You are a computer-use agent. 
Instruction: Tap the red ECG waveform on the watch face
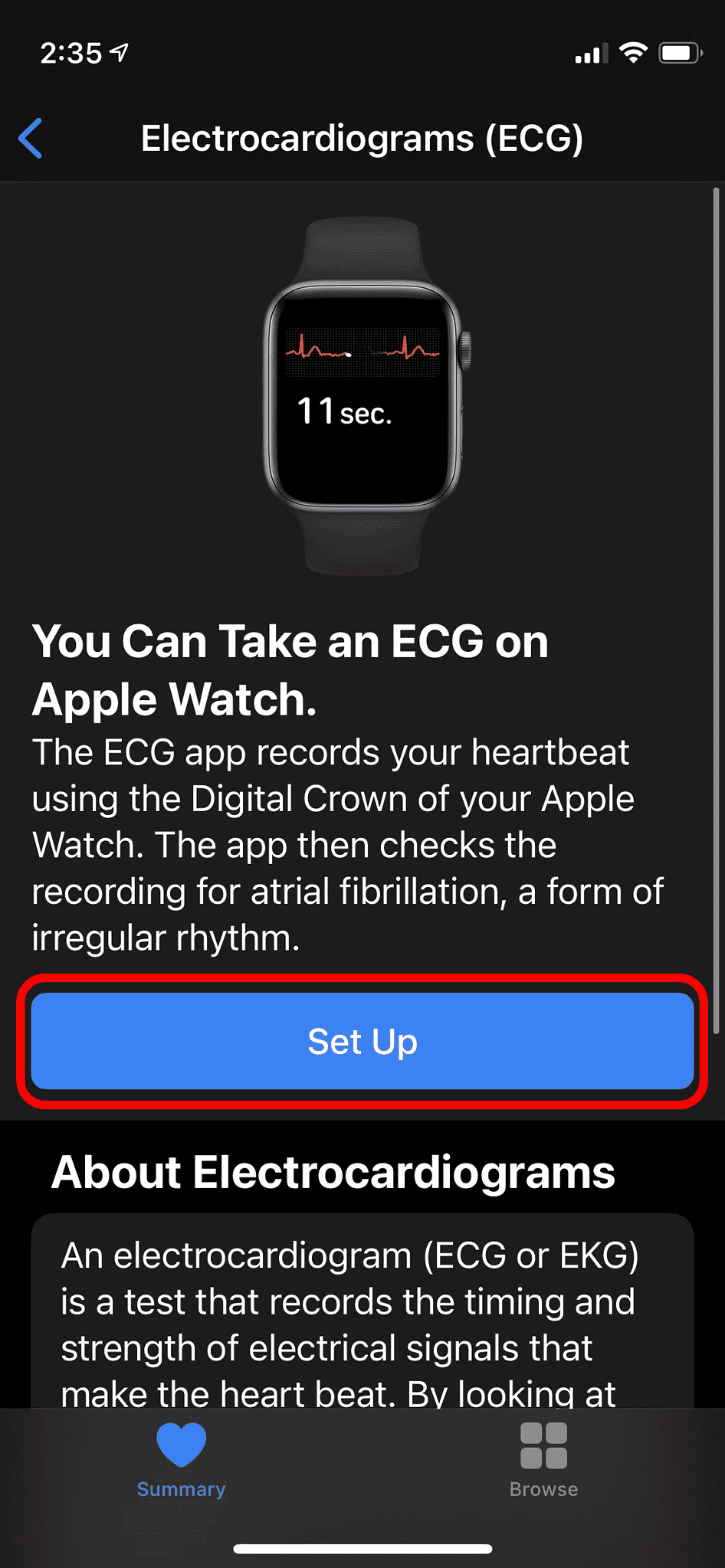[362, 351]
